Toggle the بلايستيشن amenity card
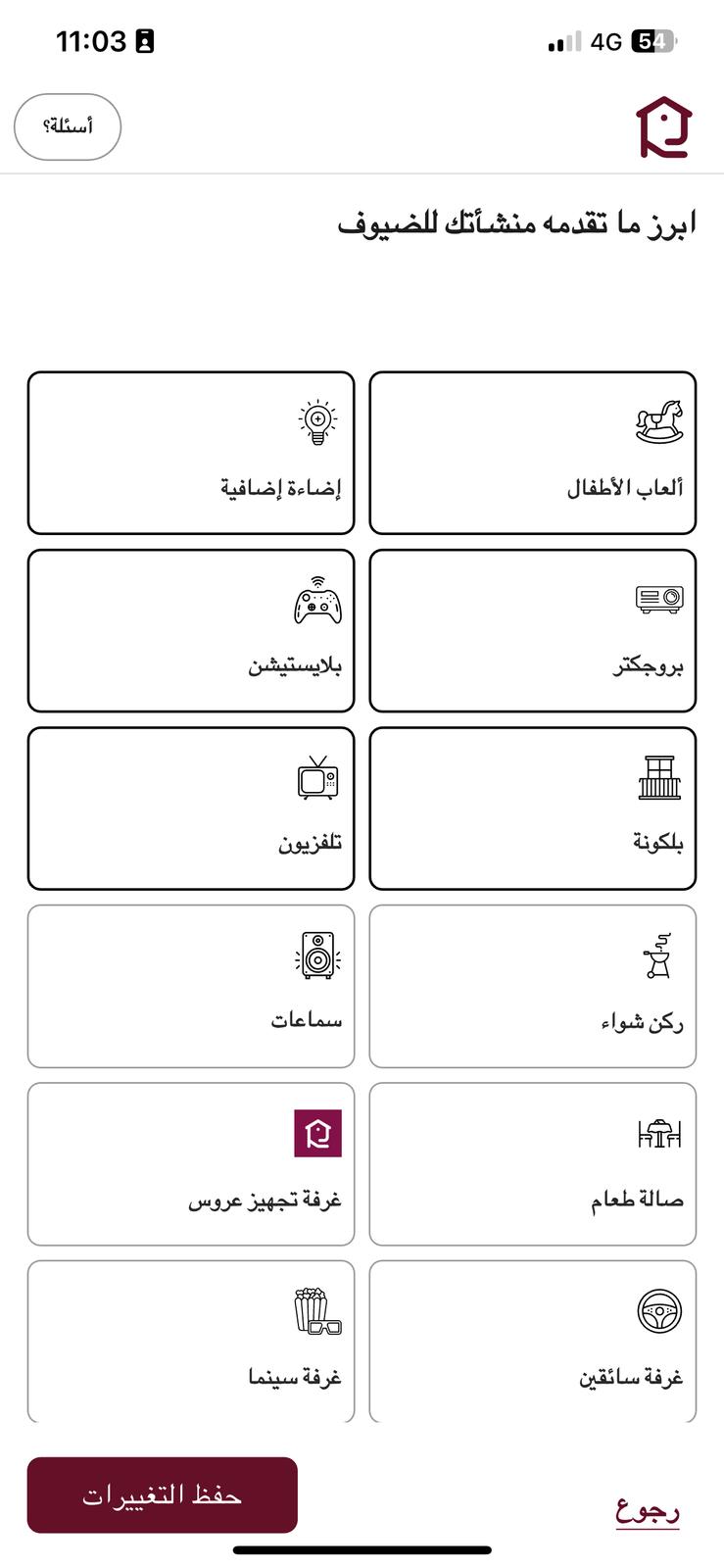Viewport: 724px width, 1568px height. 191,630
